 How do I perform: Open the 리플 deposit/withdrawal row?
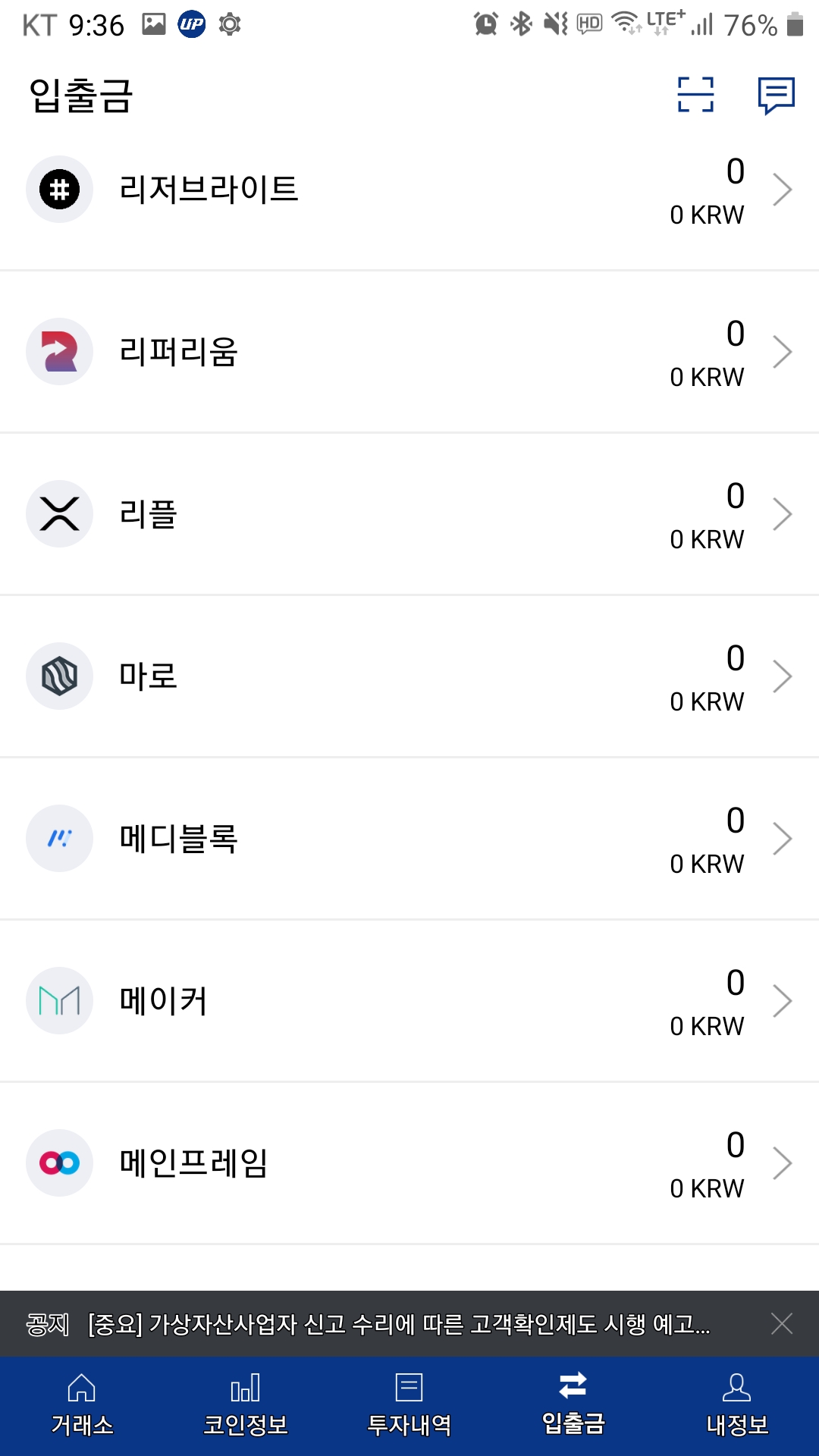[409, 514]
